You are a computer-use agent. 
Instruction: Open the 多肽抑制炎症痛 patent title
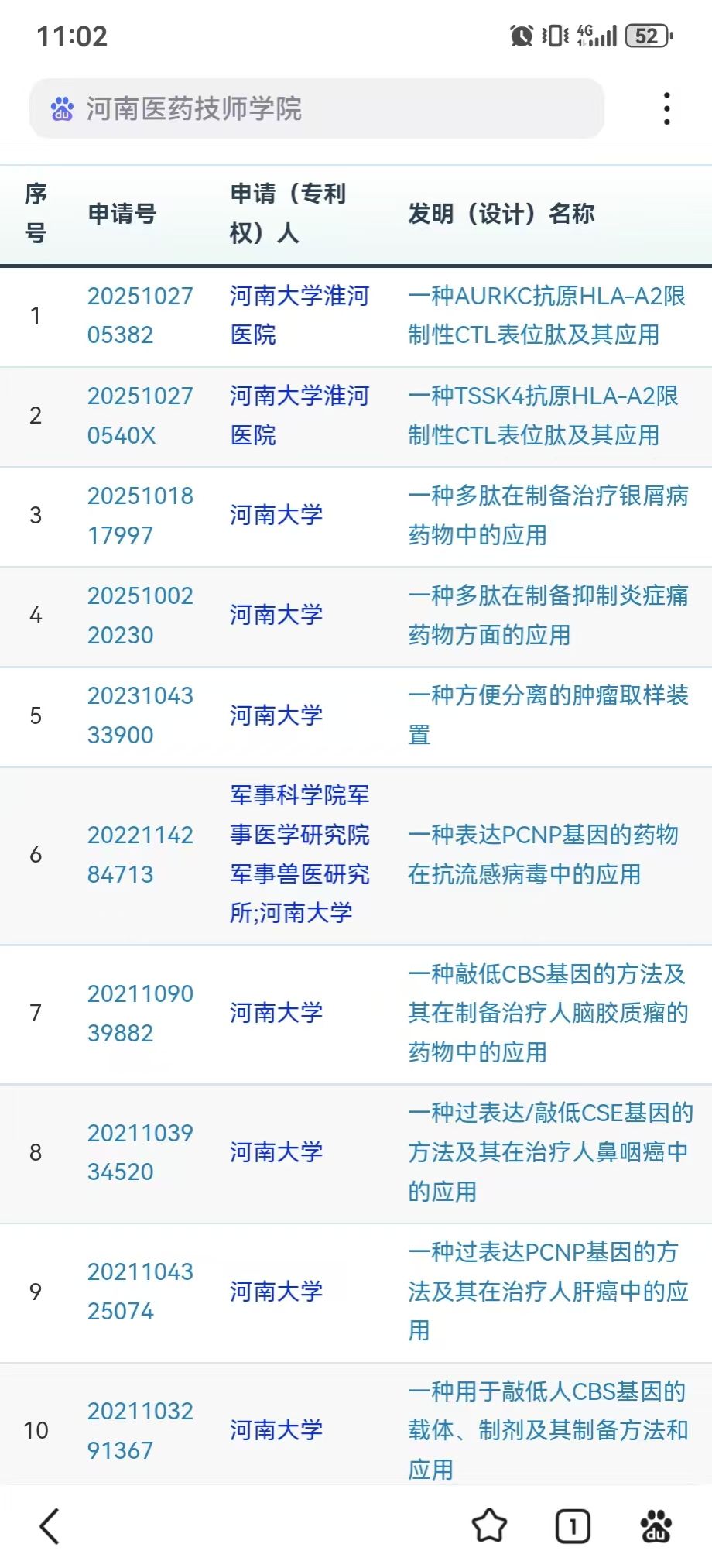pos(548,615)
